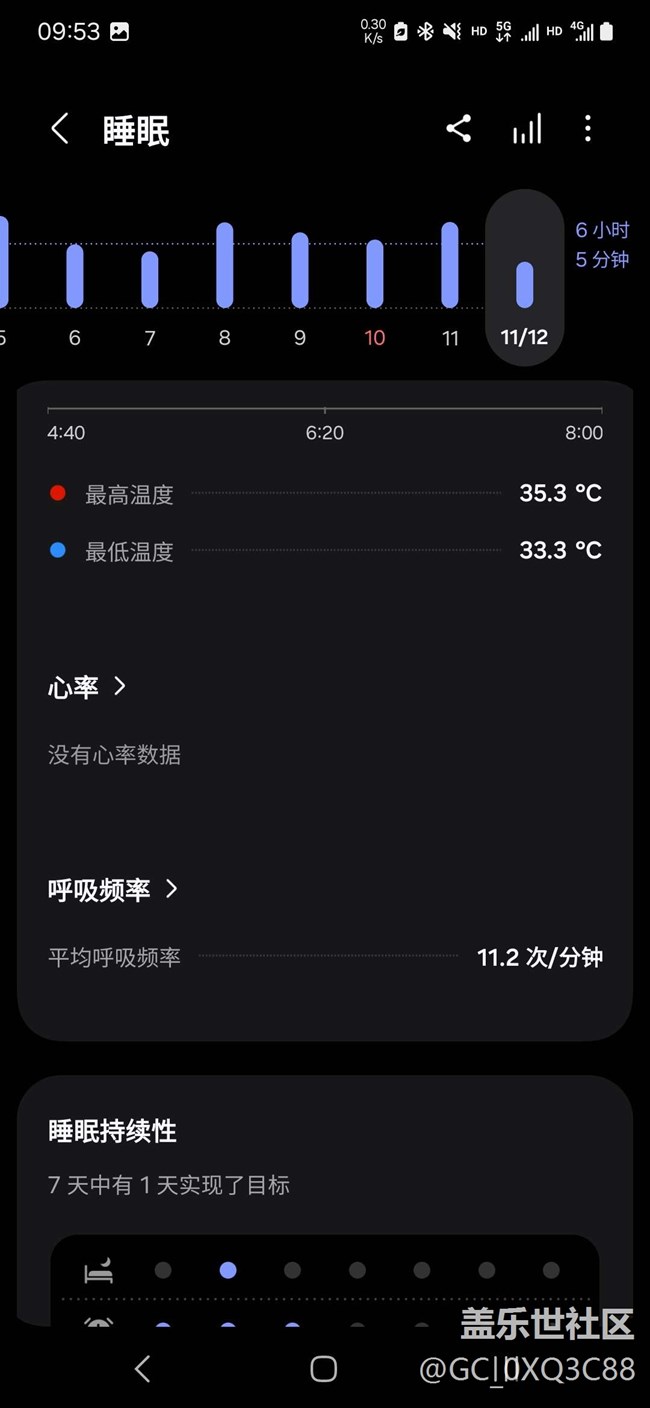
Task: Go back from the 睡眠 page
Action: (60, 129)
